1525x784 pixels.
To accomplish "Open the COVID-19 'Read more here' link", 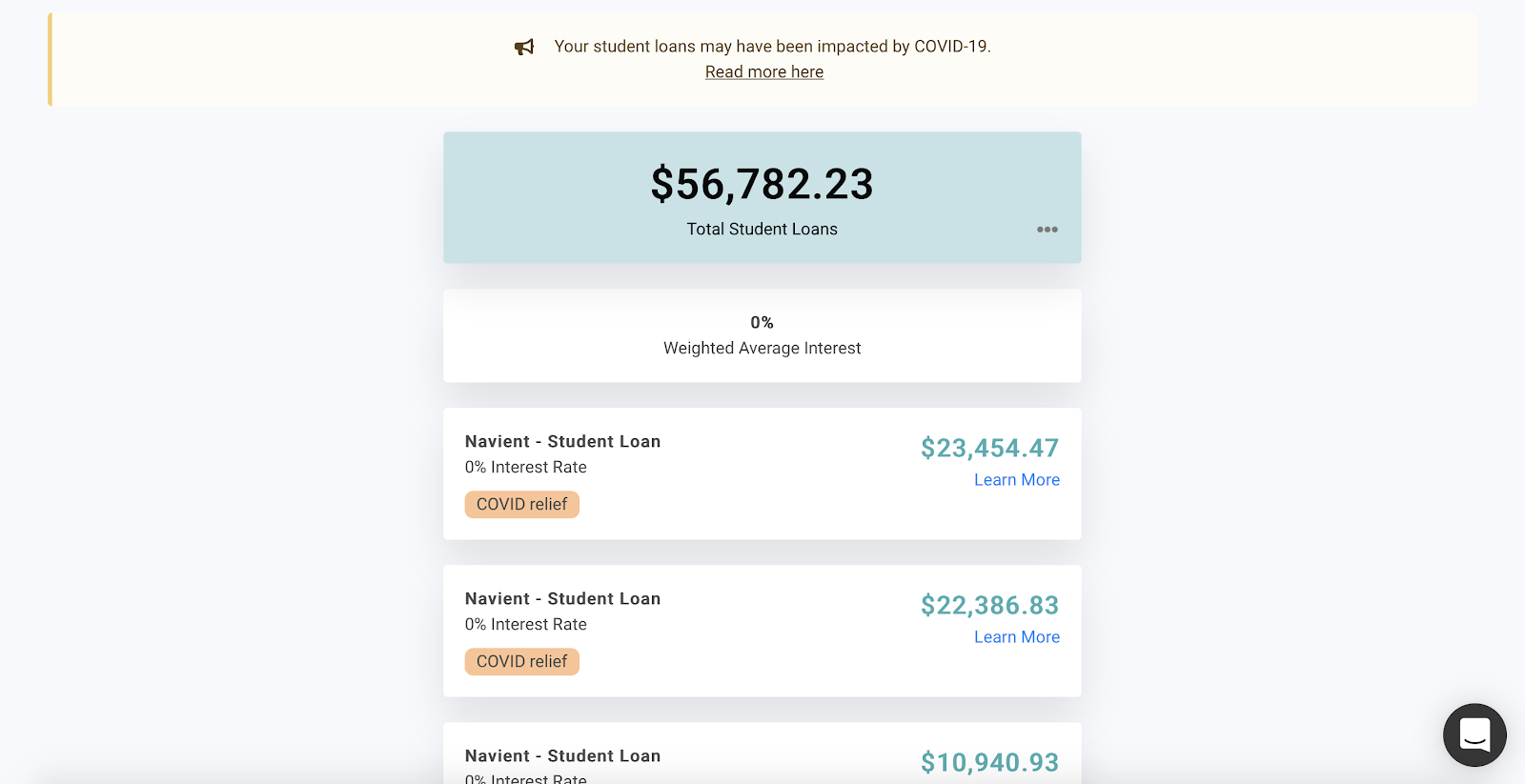I will tap(763, 72).
